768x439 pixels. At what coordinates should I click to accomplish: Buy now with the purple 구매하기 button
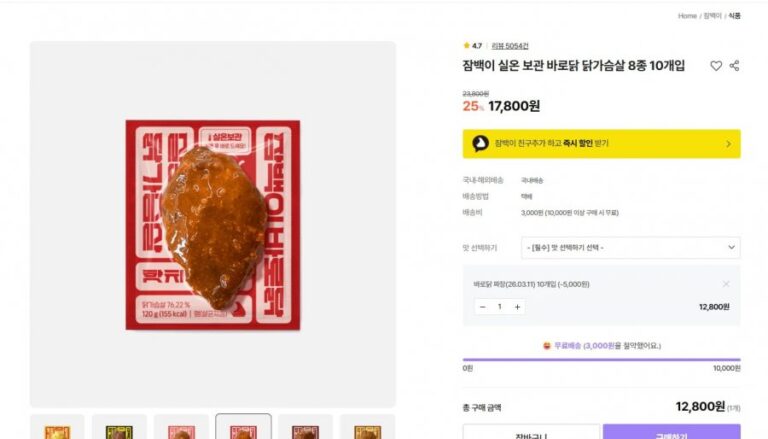click(x=671, y=433)
